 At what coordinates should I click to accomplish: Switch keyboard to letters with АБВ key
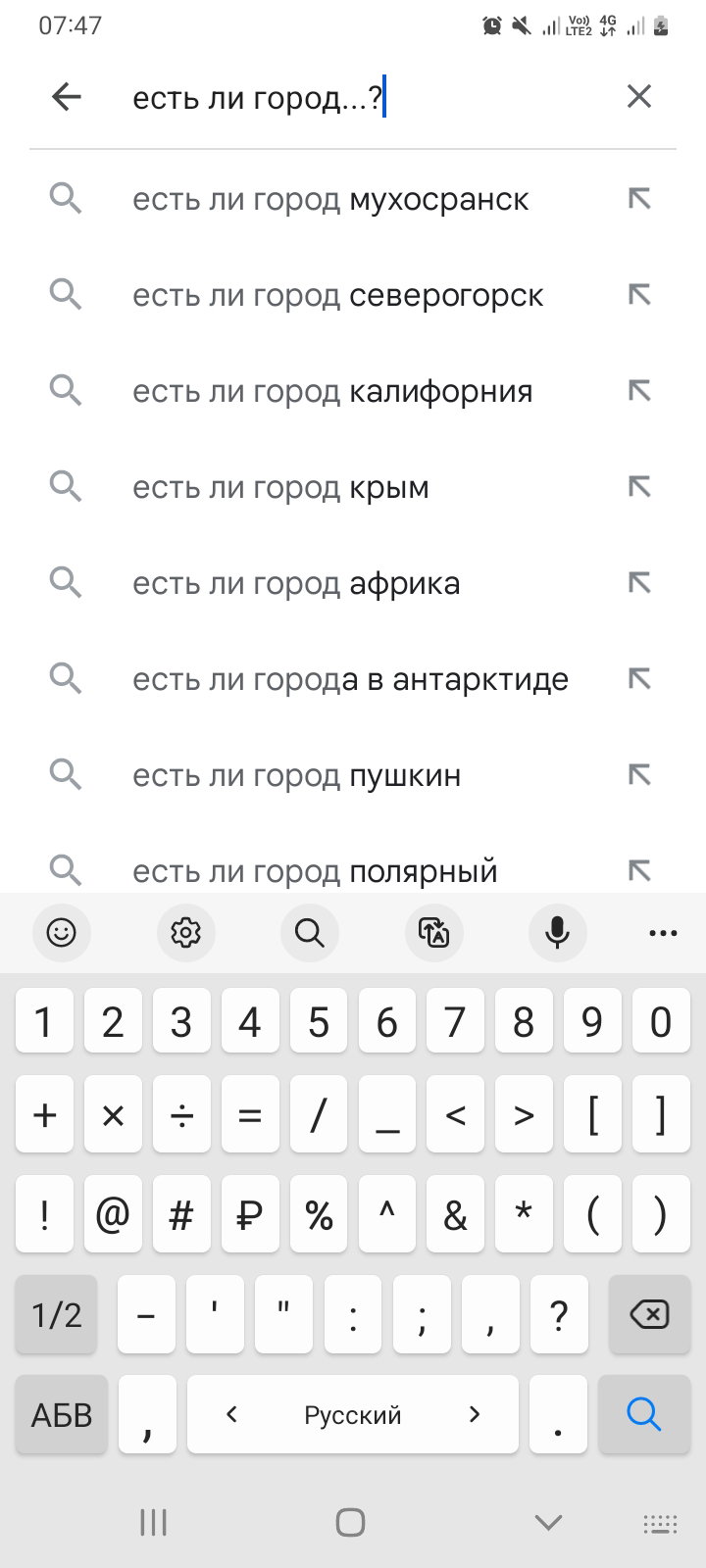[62, 1414]
